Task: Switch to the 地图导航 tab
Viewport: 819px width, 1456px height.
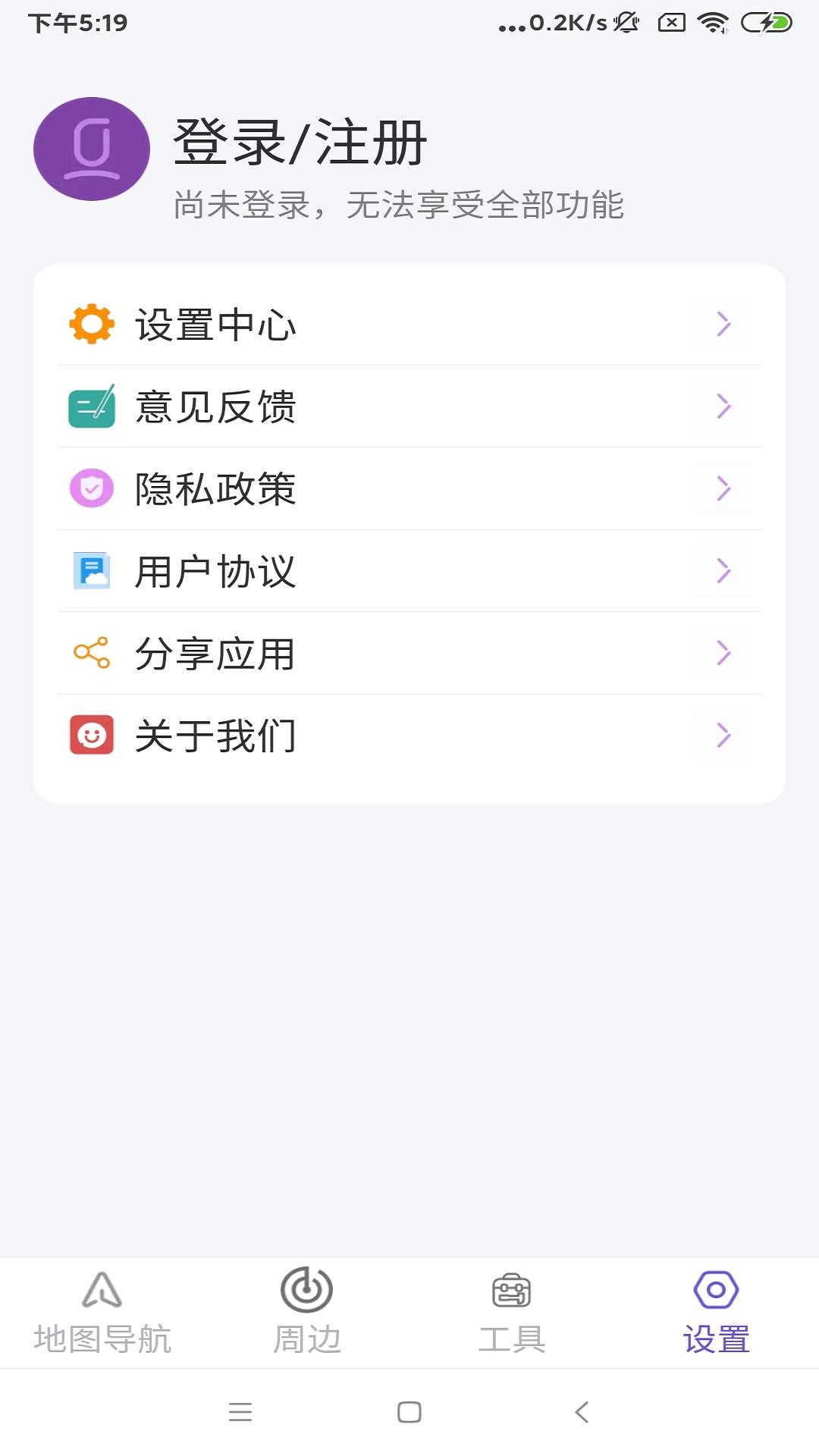Action: 102,1327
